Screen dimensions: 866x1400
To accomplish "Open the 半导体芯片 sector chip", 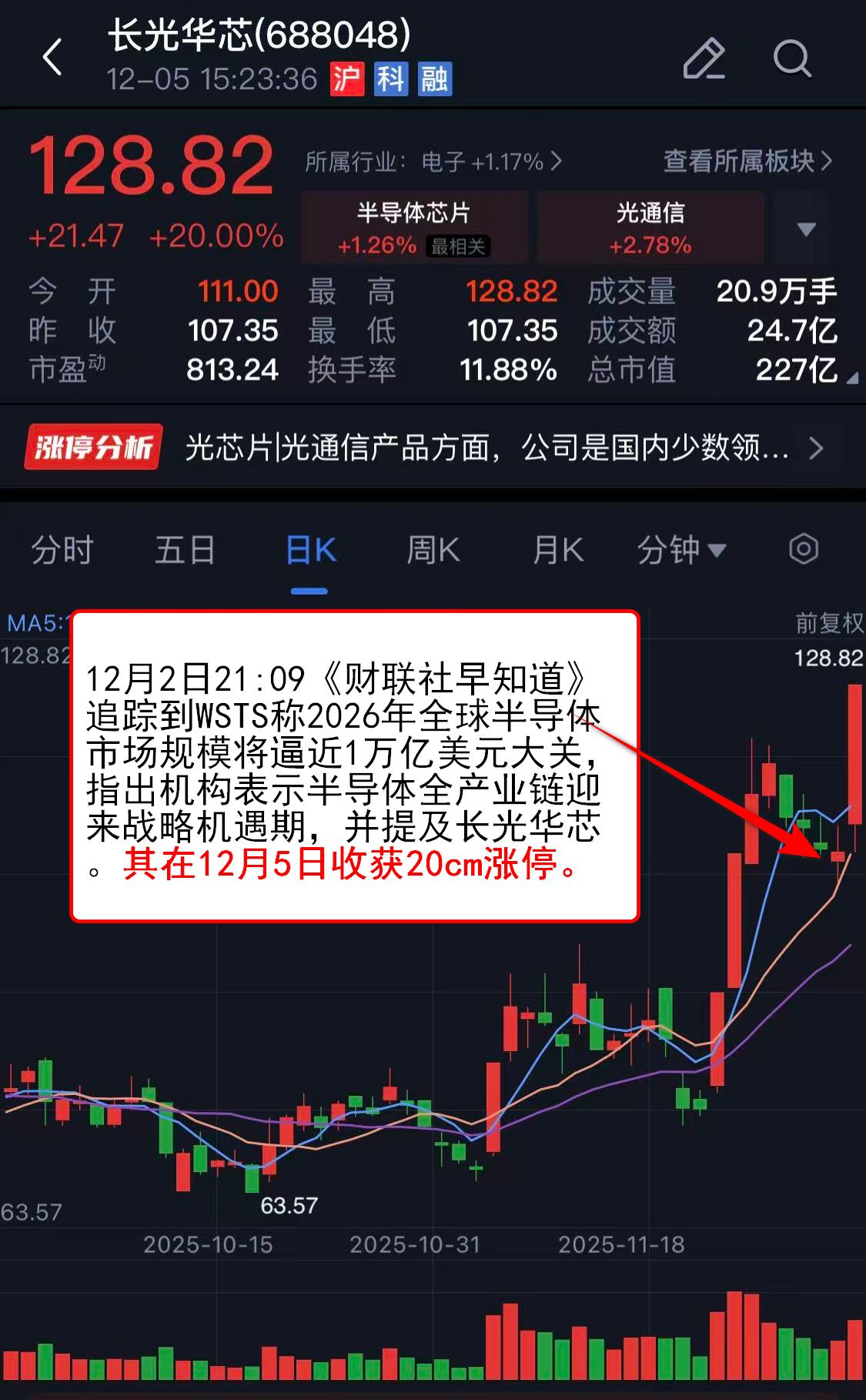I will point(414,228).
